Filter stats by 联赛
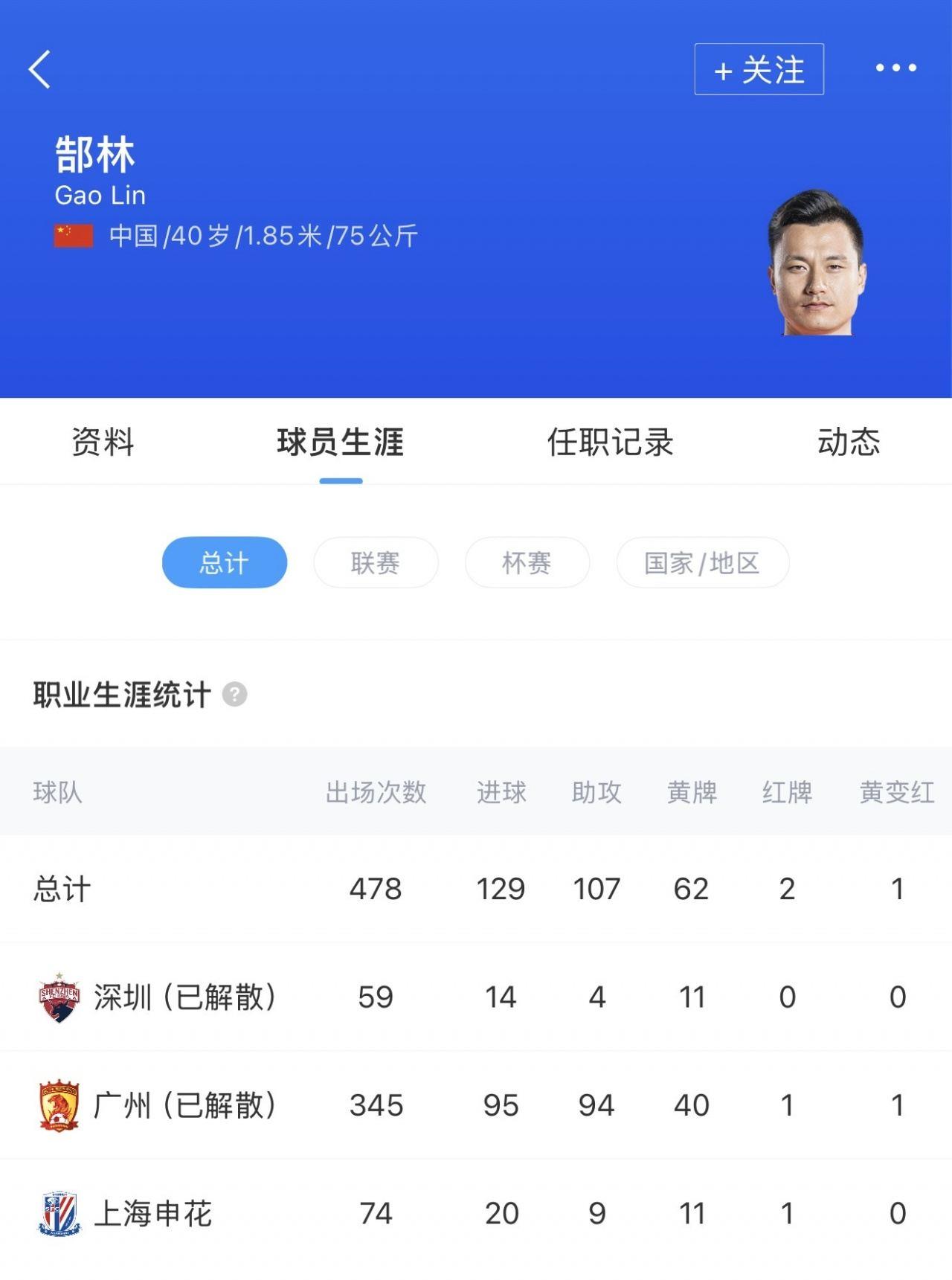Image resolution: width=952 pixels, height=1280 pixels. tap(376, 563)
